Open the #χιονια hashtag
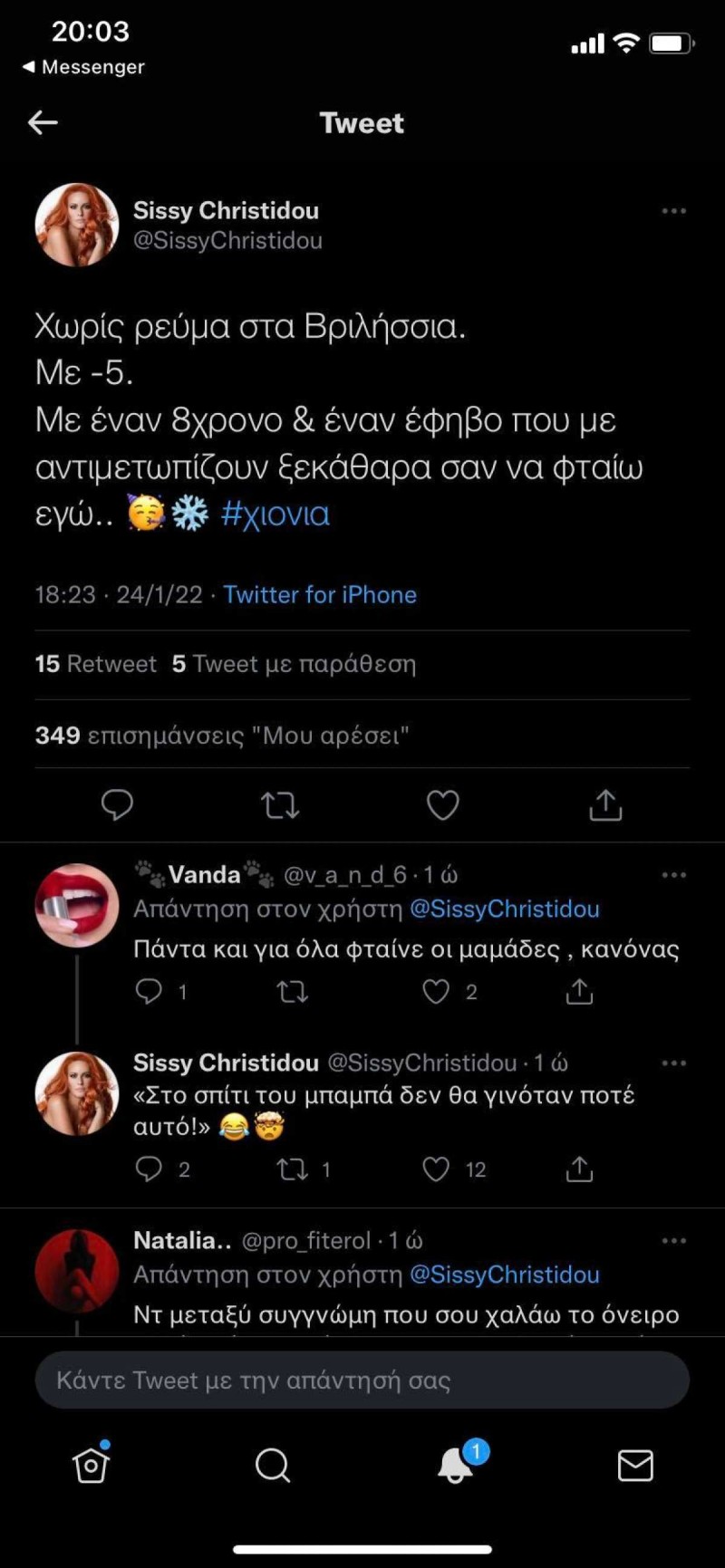Image resolution: width=725 pixels, height=1568 pixels. pos(275,513)
